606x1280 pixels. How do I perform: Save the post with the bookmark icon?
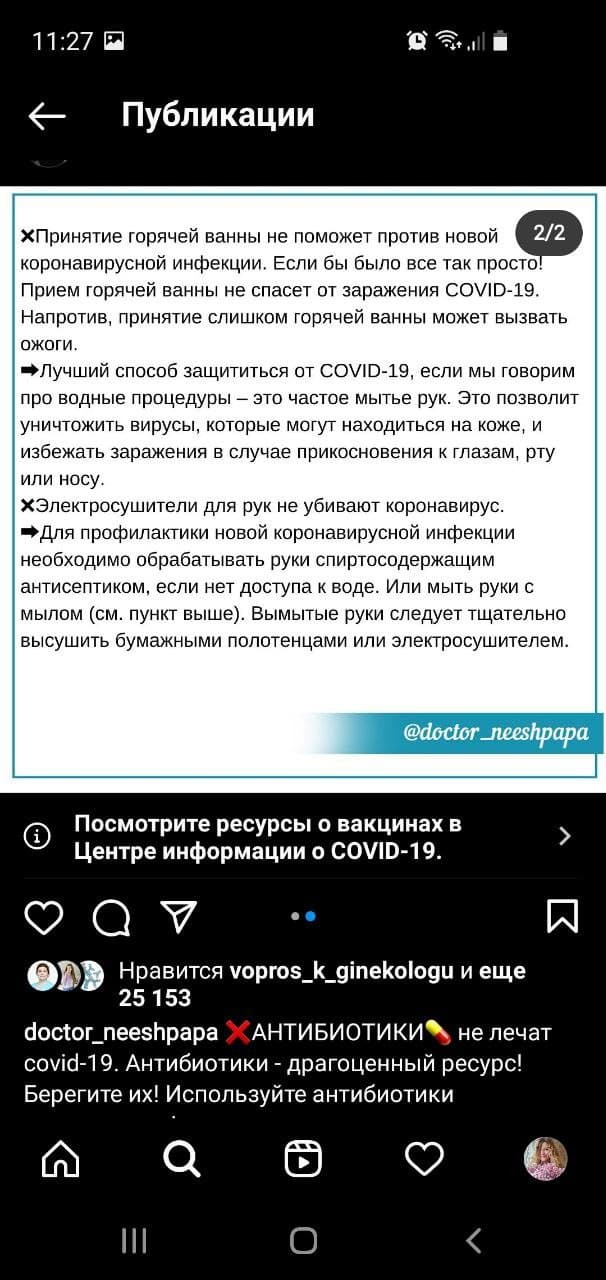point(562,916)
